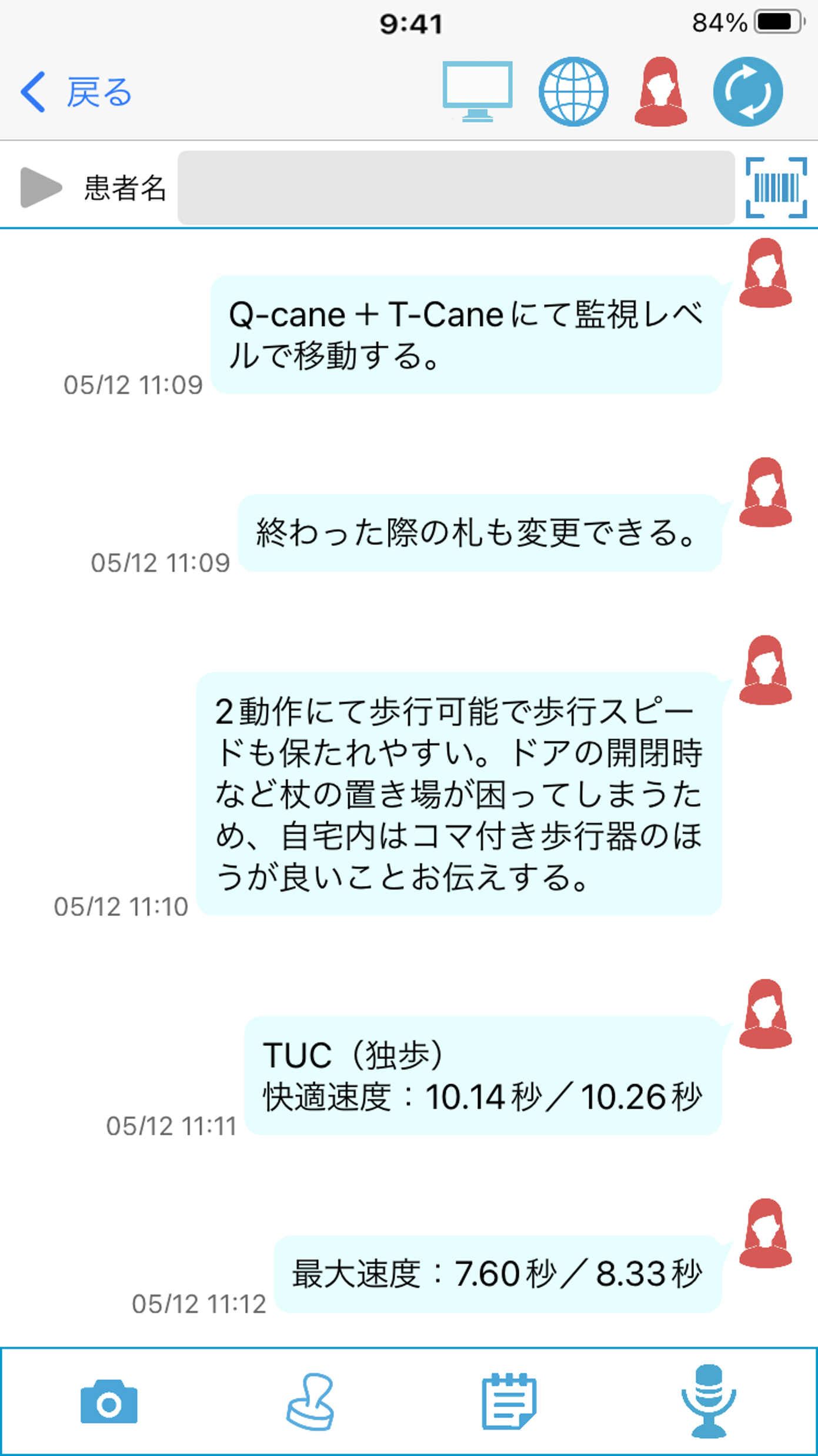This screenshot has width=818, height=1456.
Task: Open the user profile icon in the toolbar
Action: pos(660,91)
